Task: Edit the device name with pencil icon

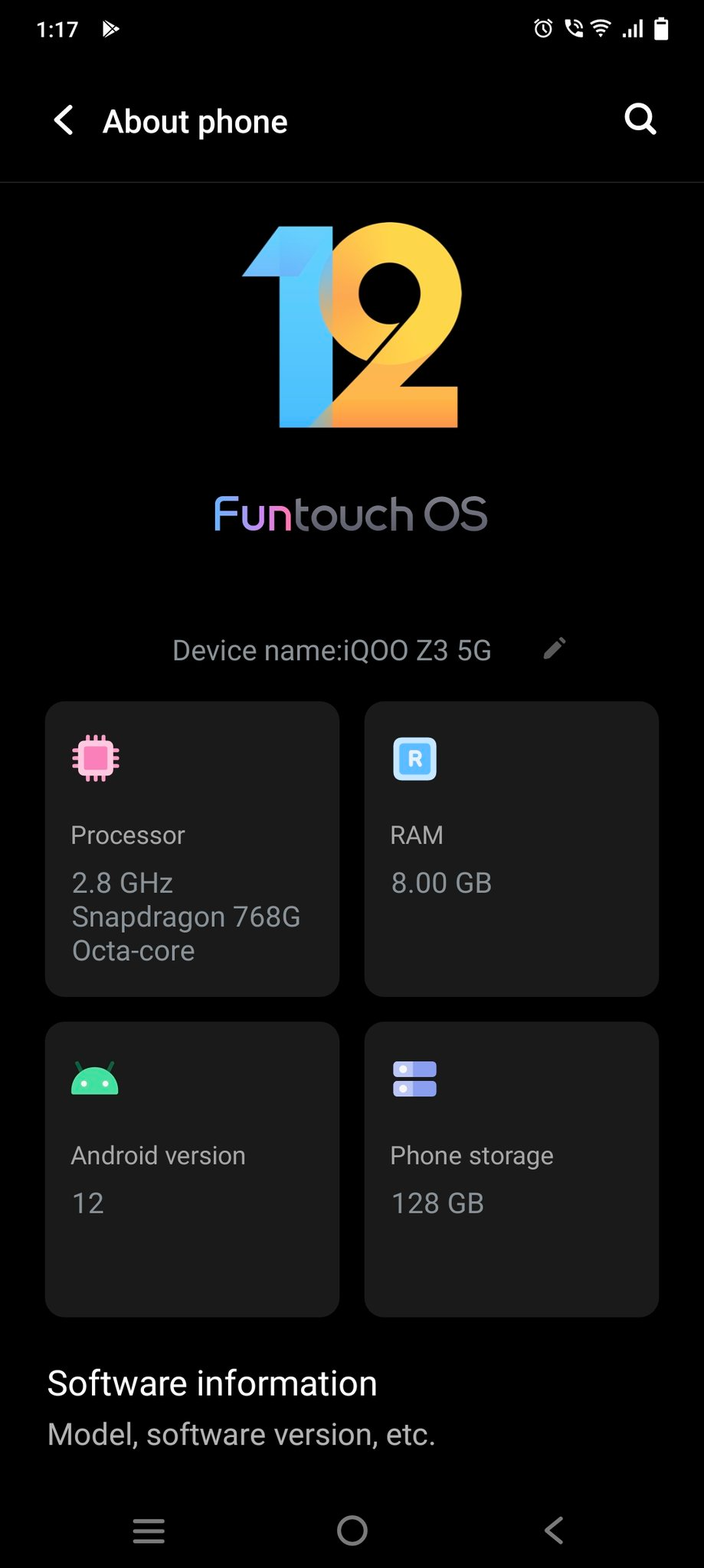Action: [x=555, y=648]
